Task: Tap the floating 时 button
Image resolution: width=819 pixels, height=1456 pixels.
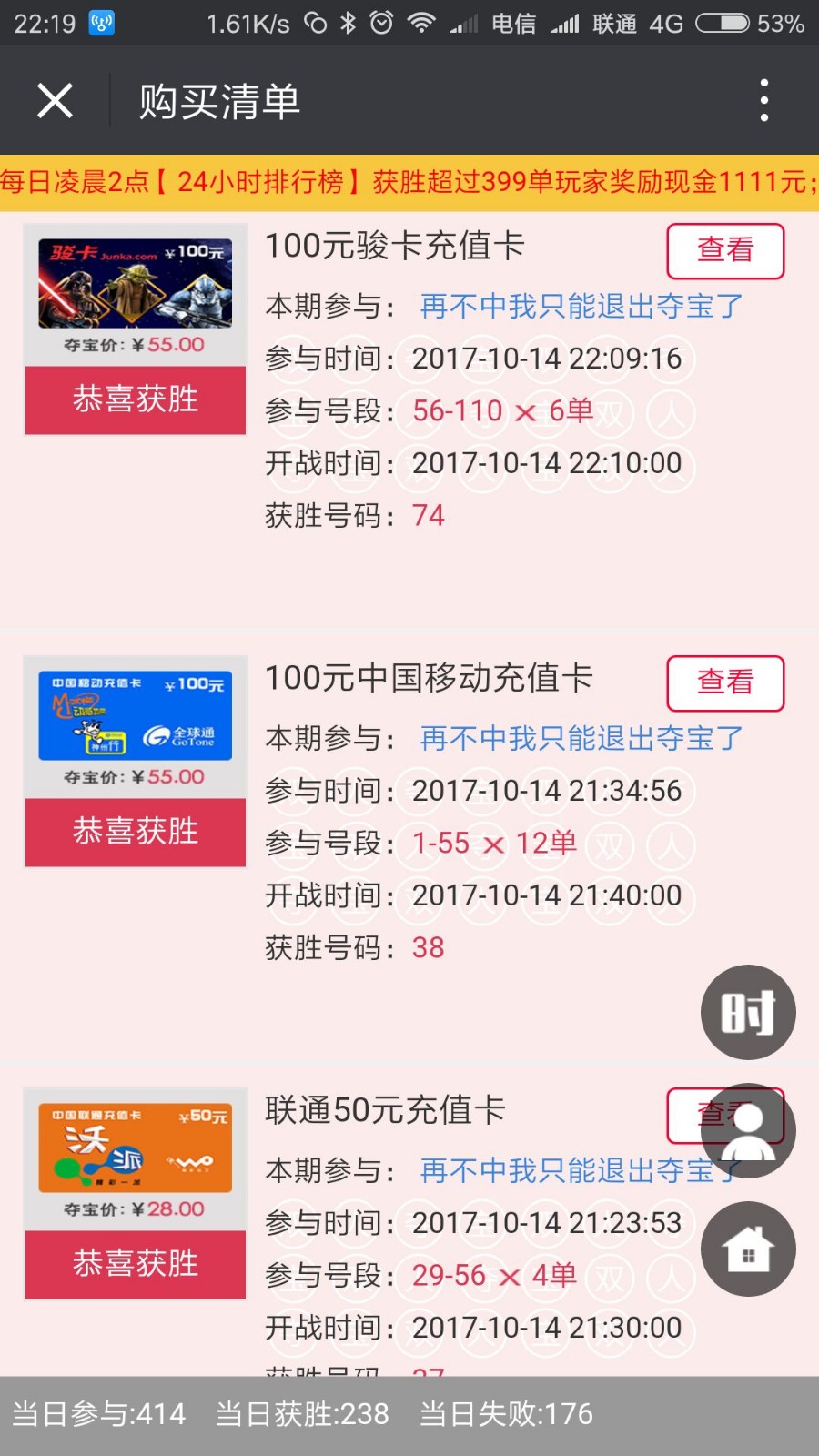Action: tap(748, 1012)
